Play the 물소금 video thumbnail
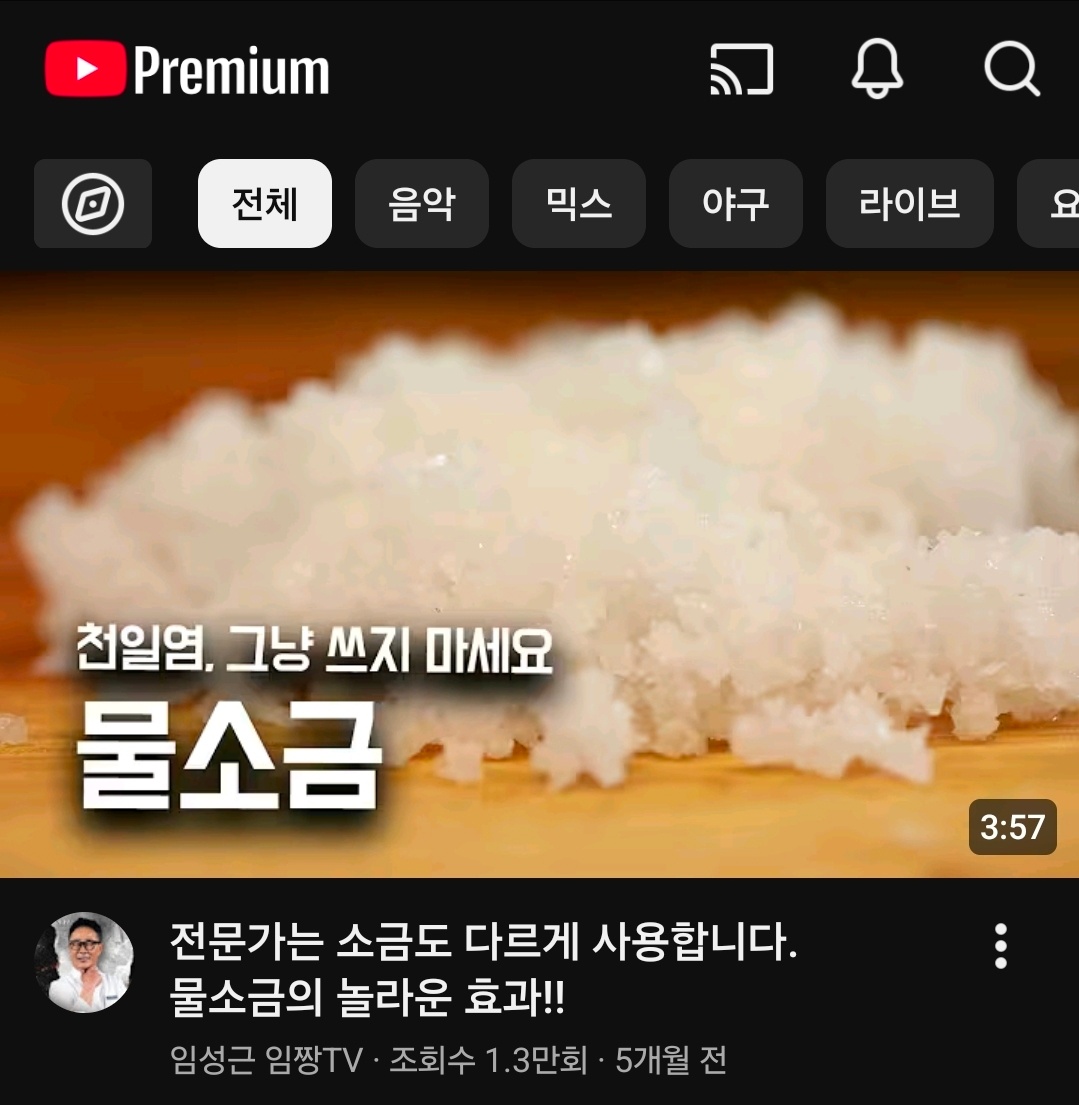 pos(539,575)
